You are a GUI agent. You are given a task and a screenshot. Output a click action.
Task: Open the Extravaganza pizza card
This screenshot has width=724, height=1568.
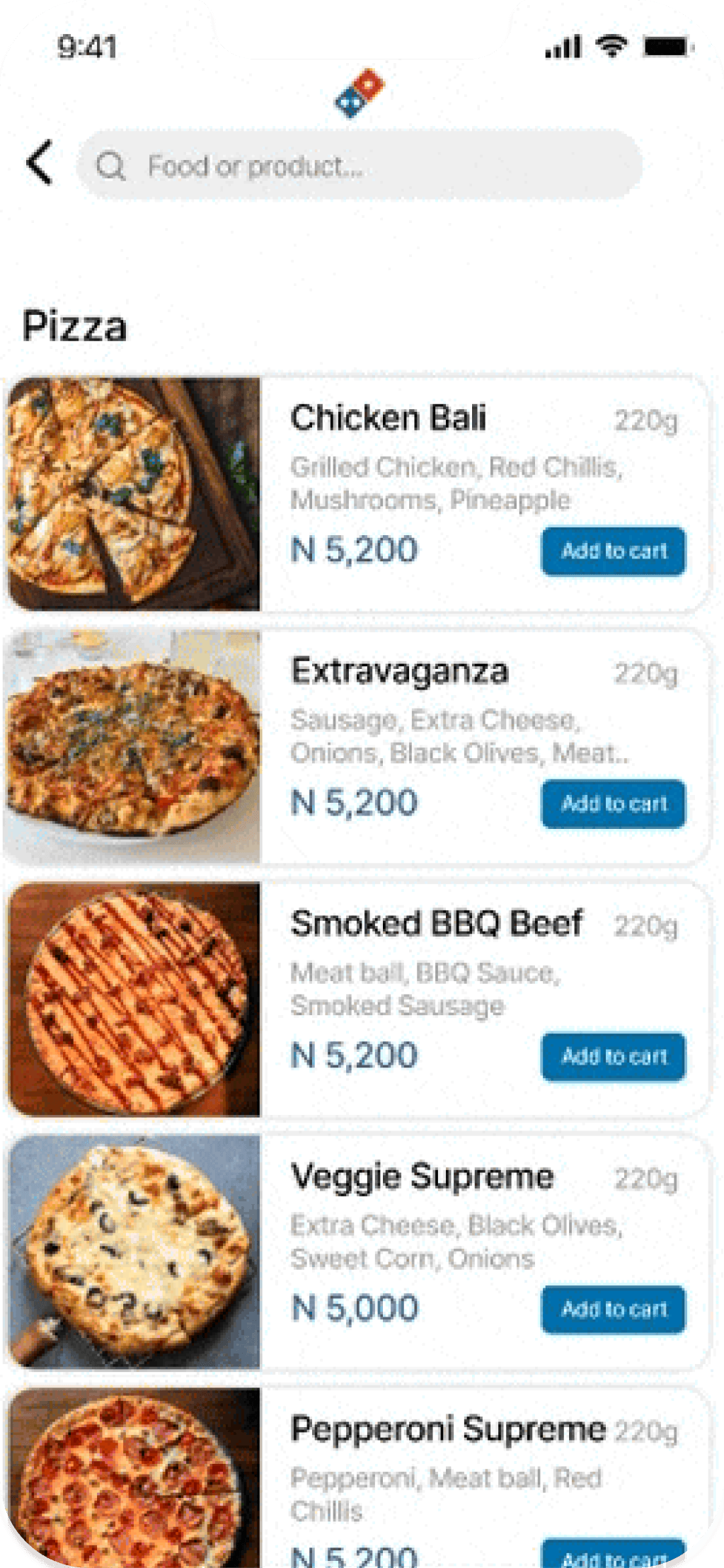click(399, 671)
